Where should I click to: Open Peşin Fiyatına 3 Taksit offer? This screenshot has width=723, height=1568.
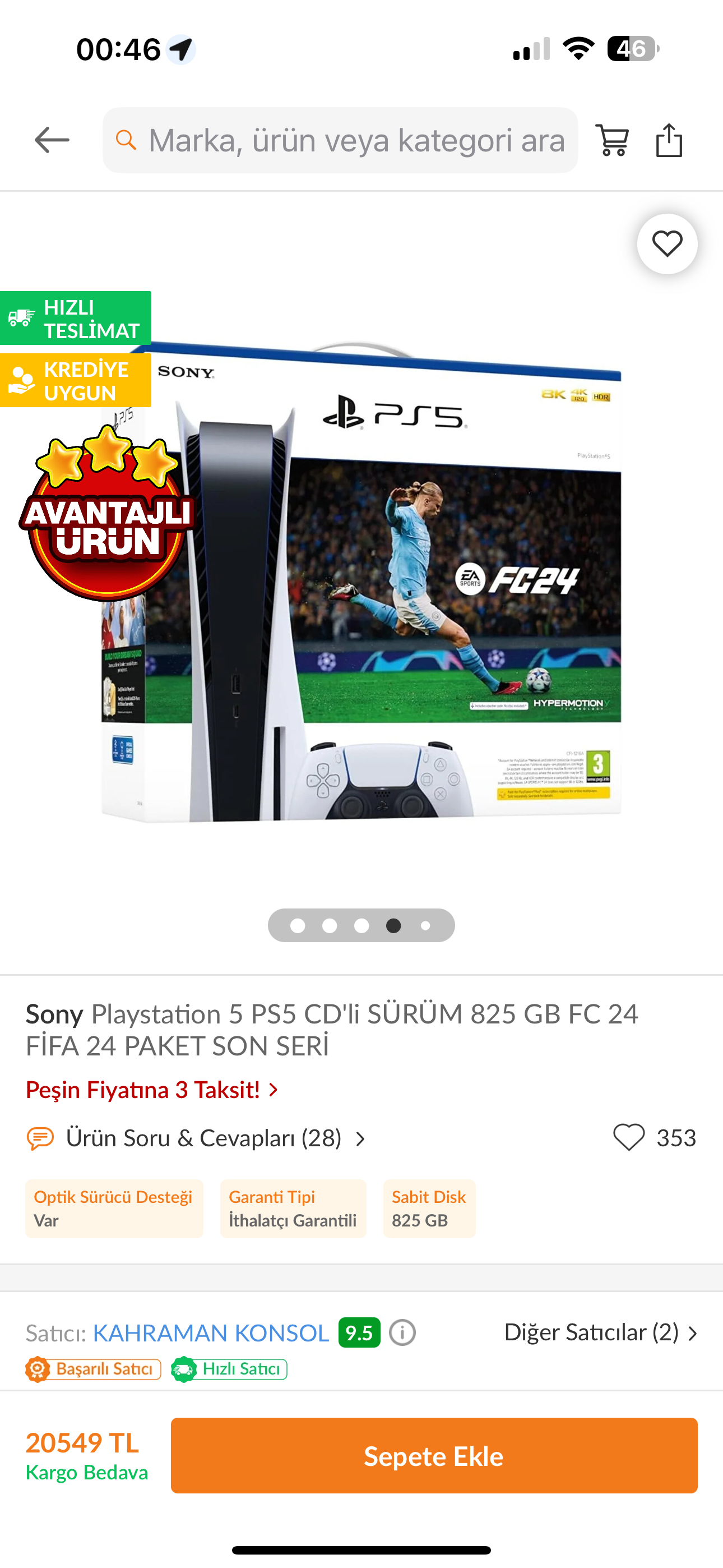tap(151, 1090)
